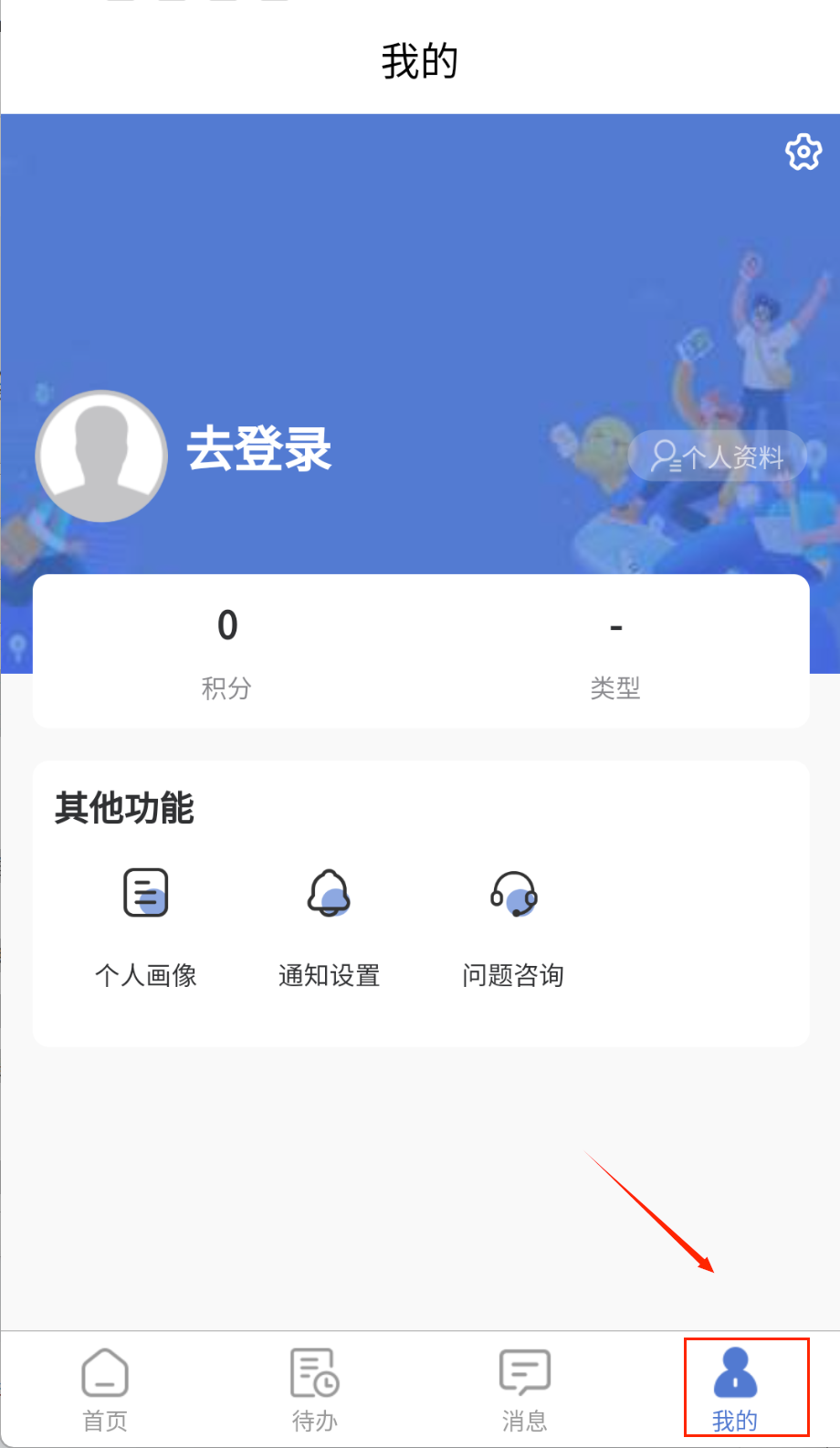Tap 去登录 to log in

point(259,449)
